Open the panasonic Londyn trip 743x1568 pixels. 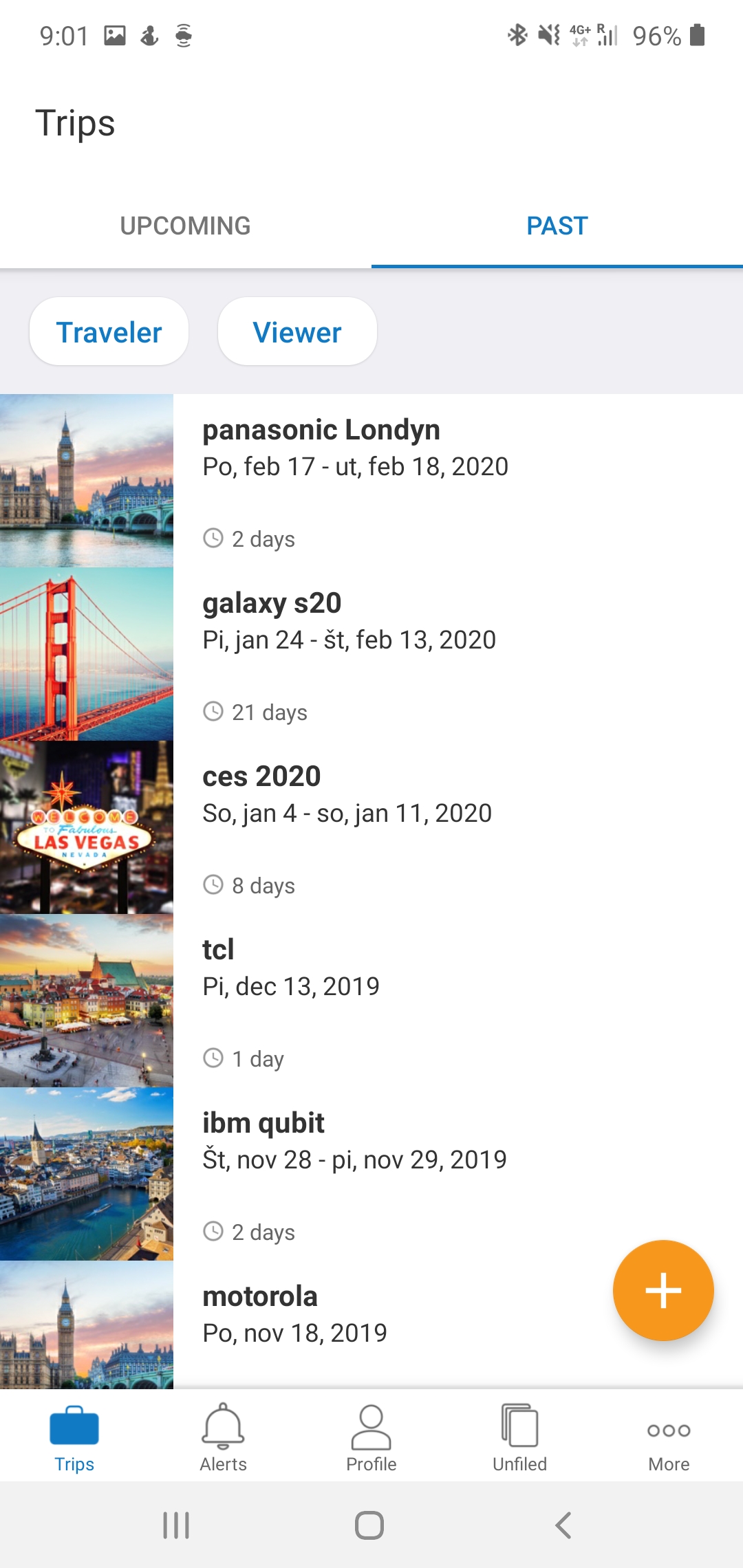371,481
